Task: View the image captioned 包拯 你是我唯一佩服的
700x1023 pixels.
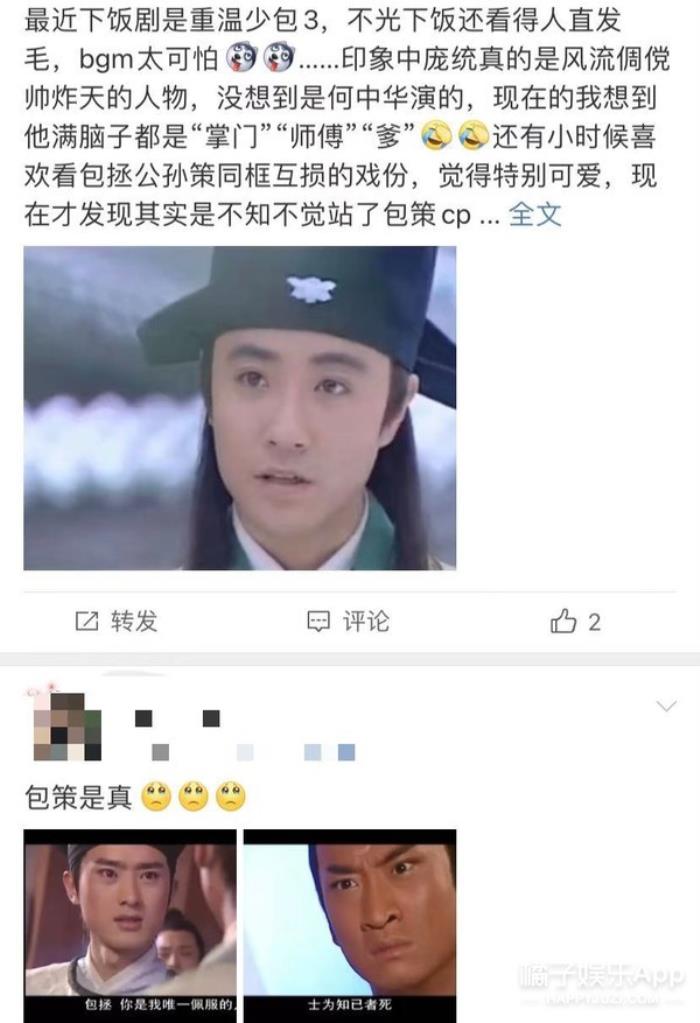Action: click(130, 925)
